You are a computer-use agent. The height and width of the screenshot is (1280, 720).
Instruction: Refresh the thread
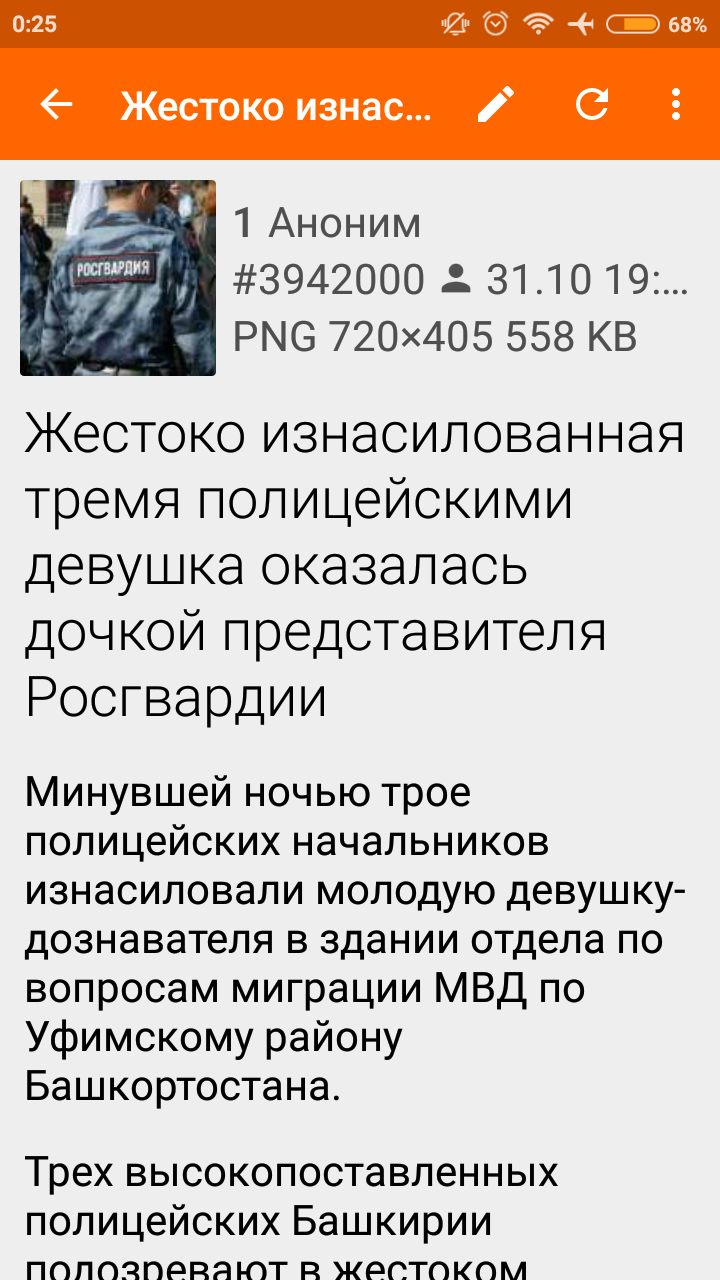(x=592, y=104)
